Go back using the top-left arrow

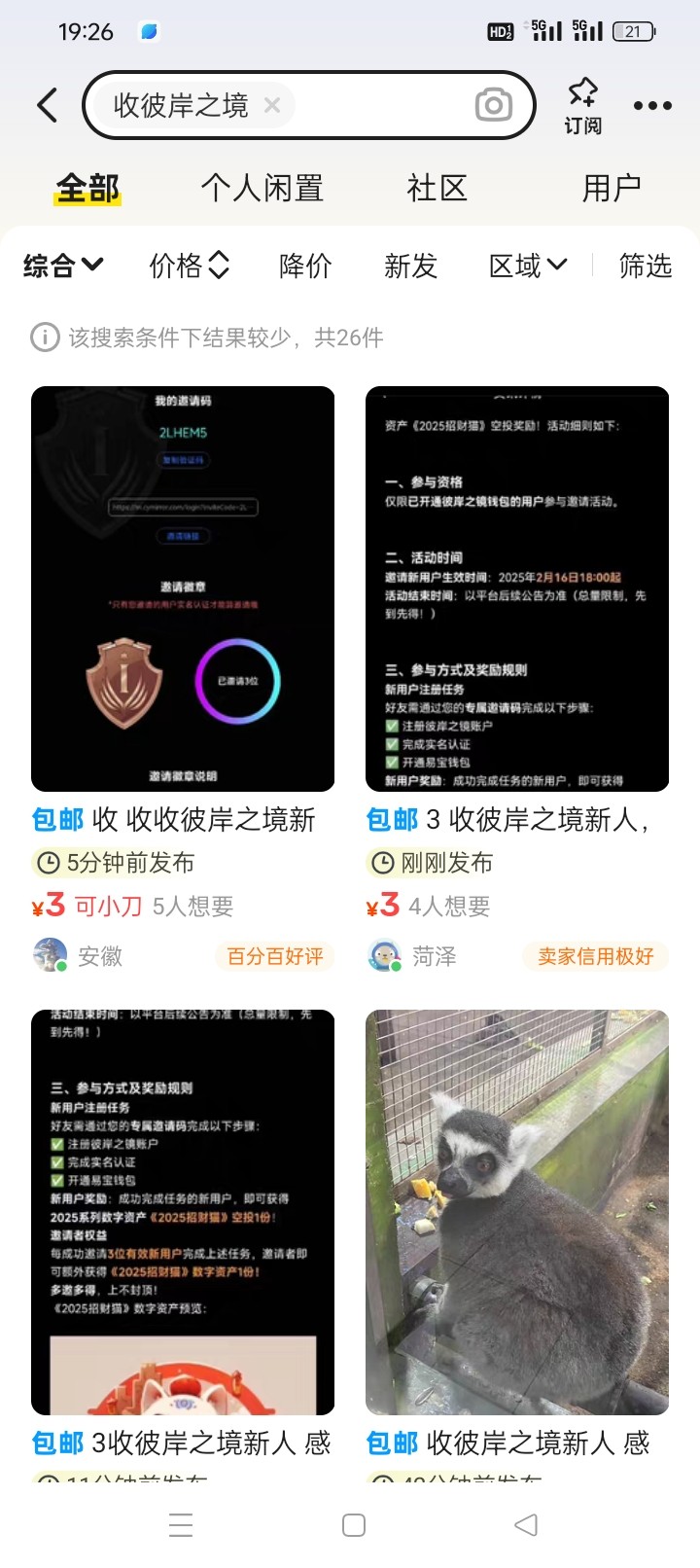pyautogui.click(x=47, y=105)
